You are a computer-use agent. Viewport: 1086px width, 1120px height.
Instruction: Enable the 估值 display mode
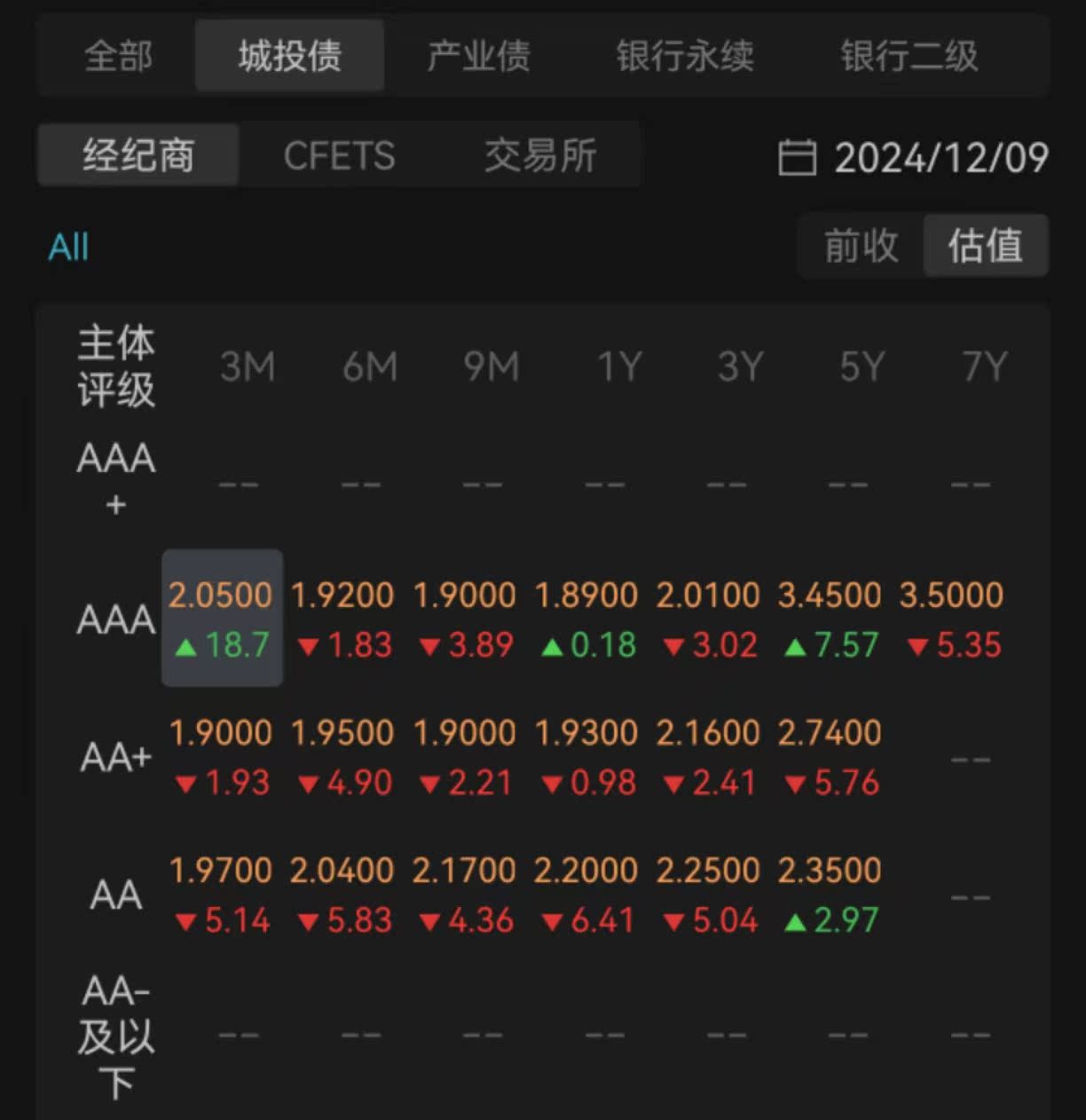pos(986,247)
